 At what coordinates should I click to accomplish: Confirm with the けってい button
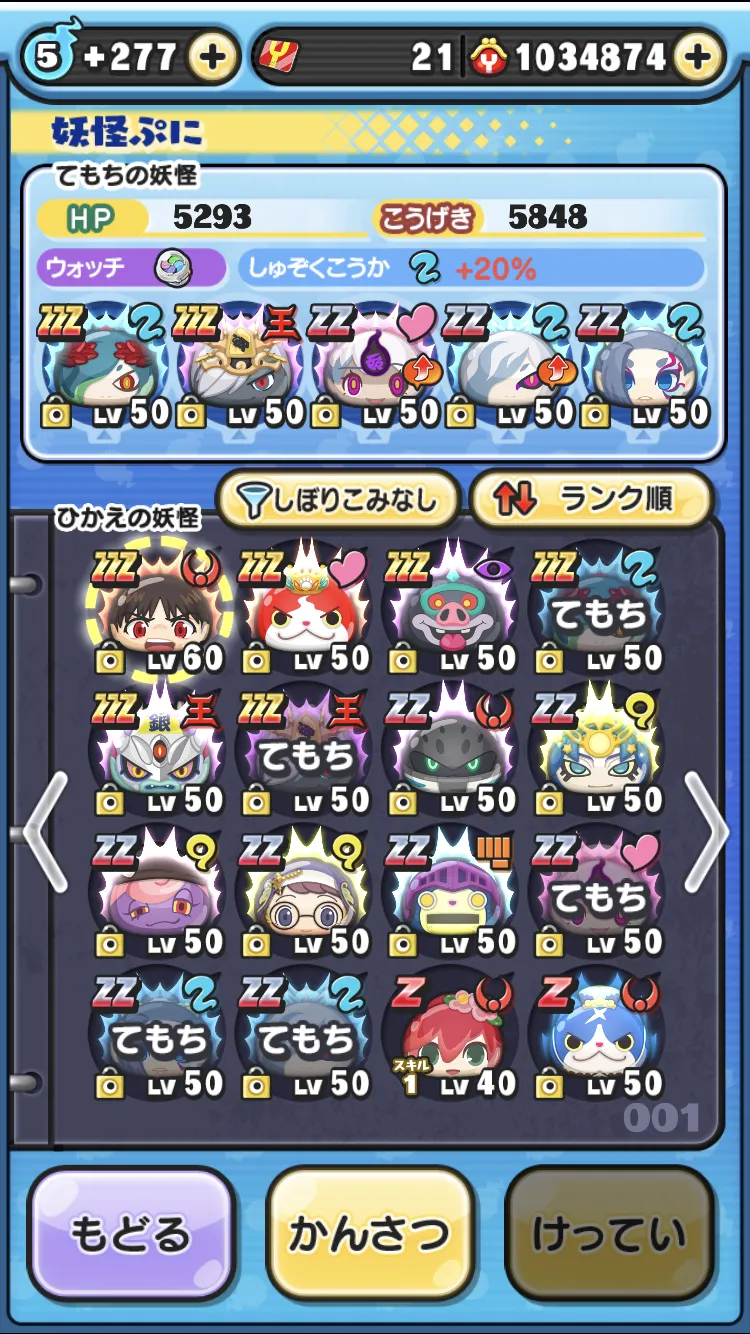609,1234
